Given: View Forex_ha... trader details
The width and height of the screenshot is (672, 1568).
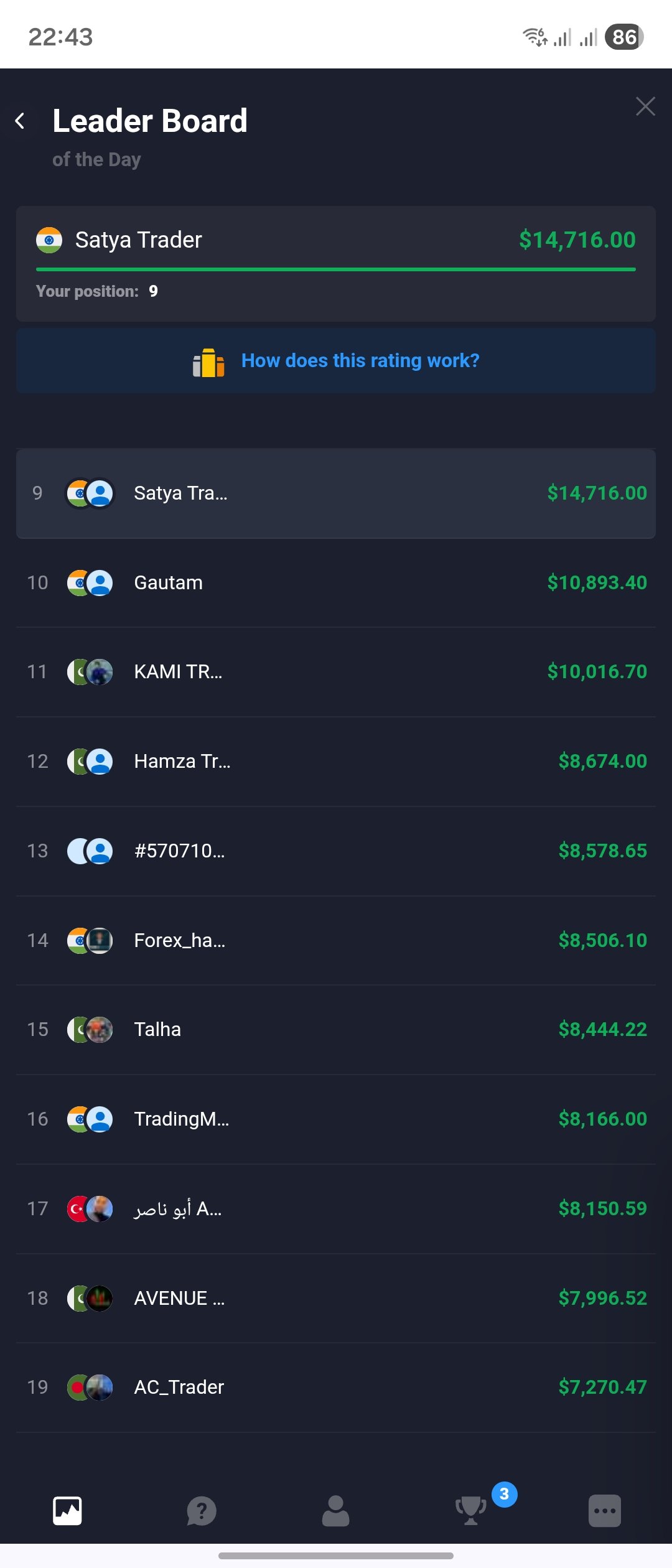Looking at the screenshot, I should 336,940.
